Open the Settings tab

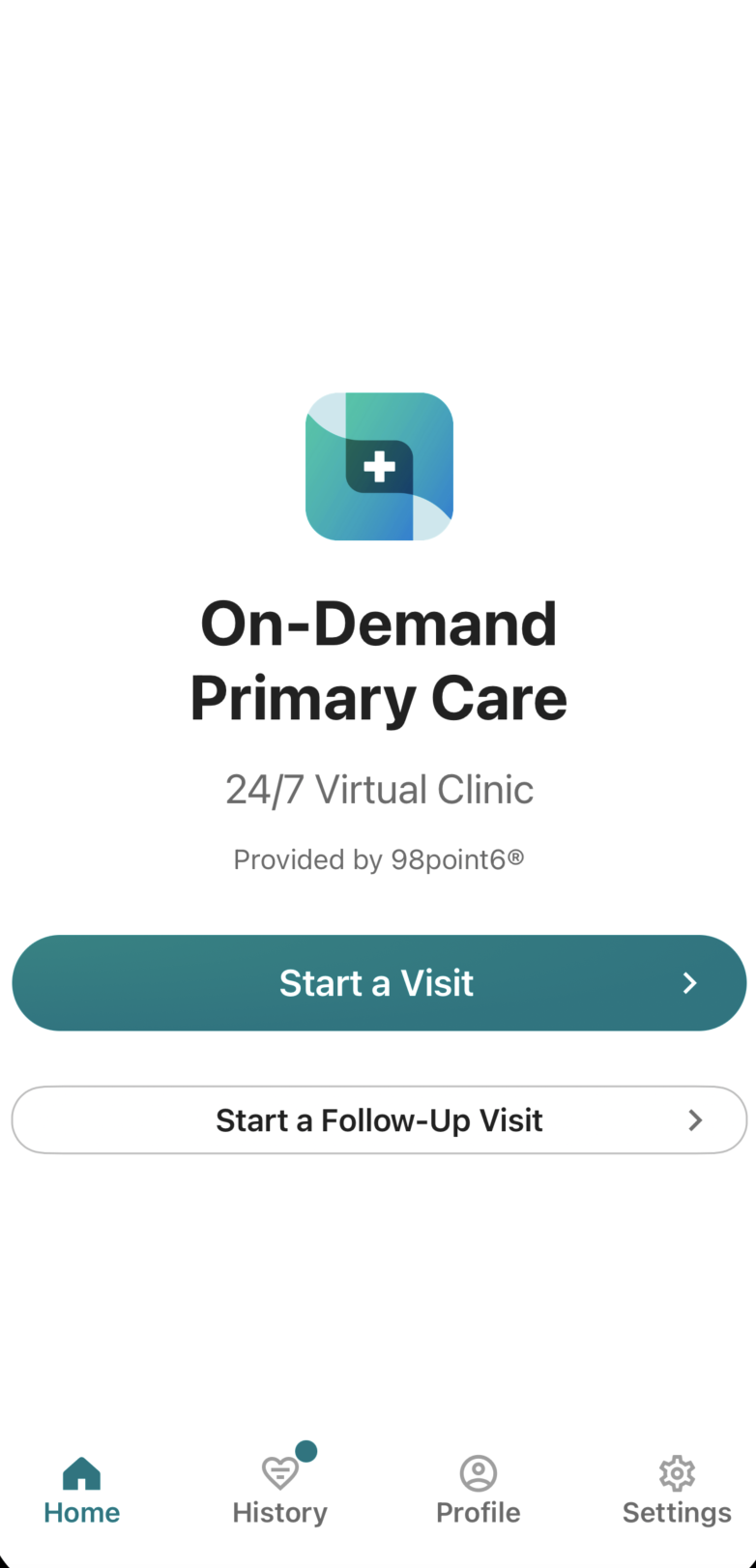677,1492
